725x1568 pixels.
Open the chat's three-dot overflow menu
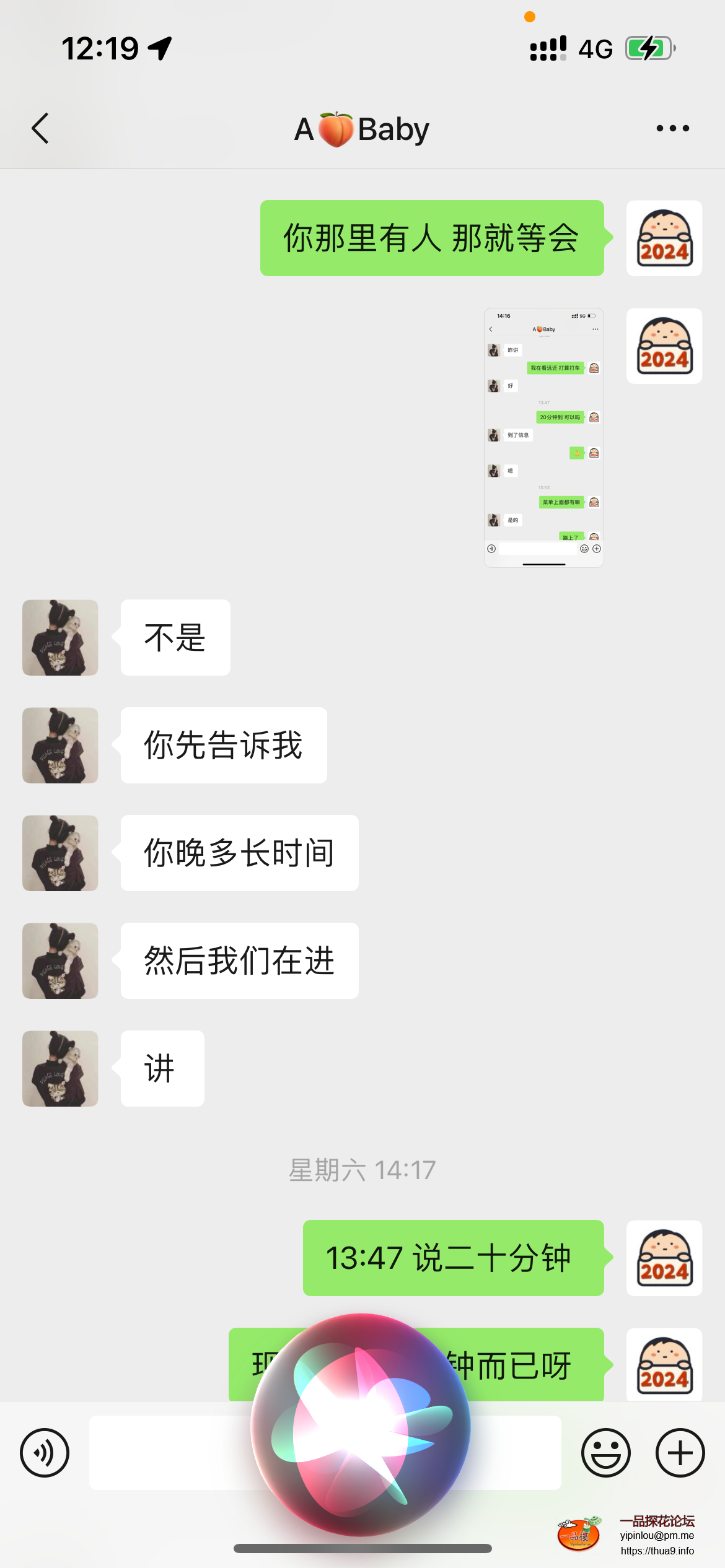click(672, 129)
